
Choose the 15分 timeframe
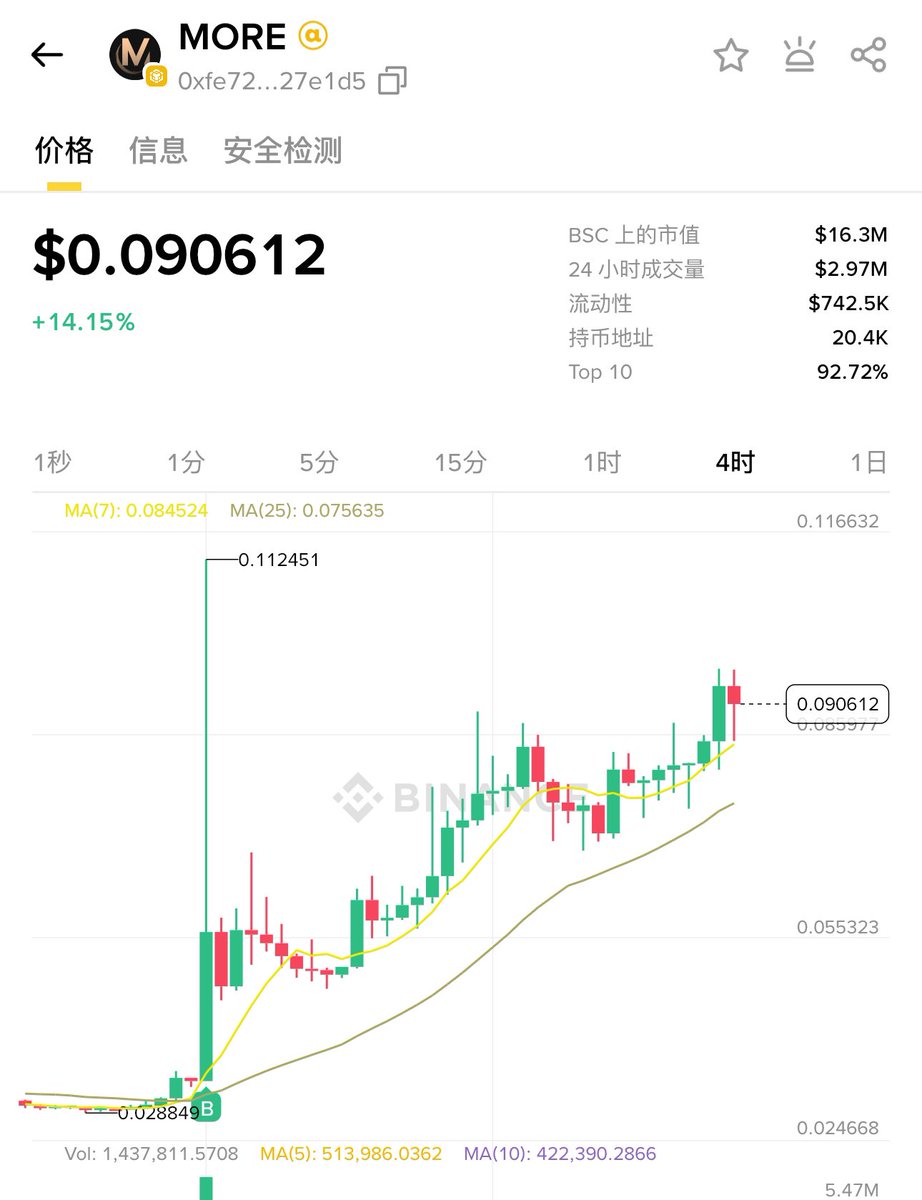461,462
